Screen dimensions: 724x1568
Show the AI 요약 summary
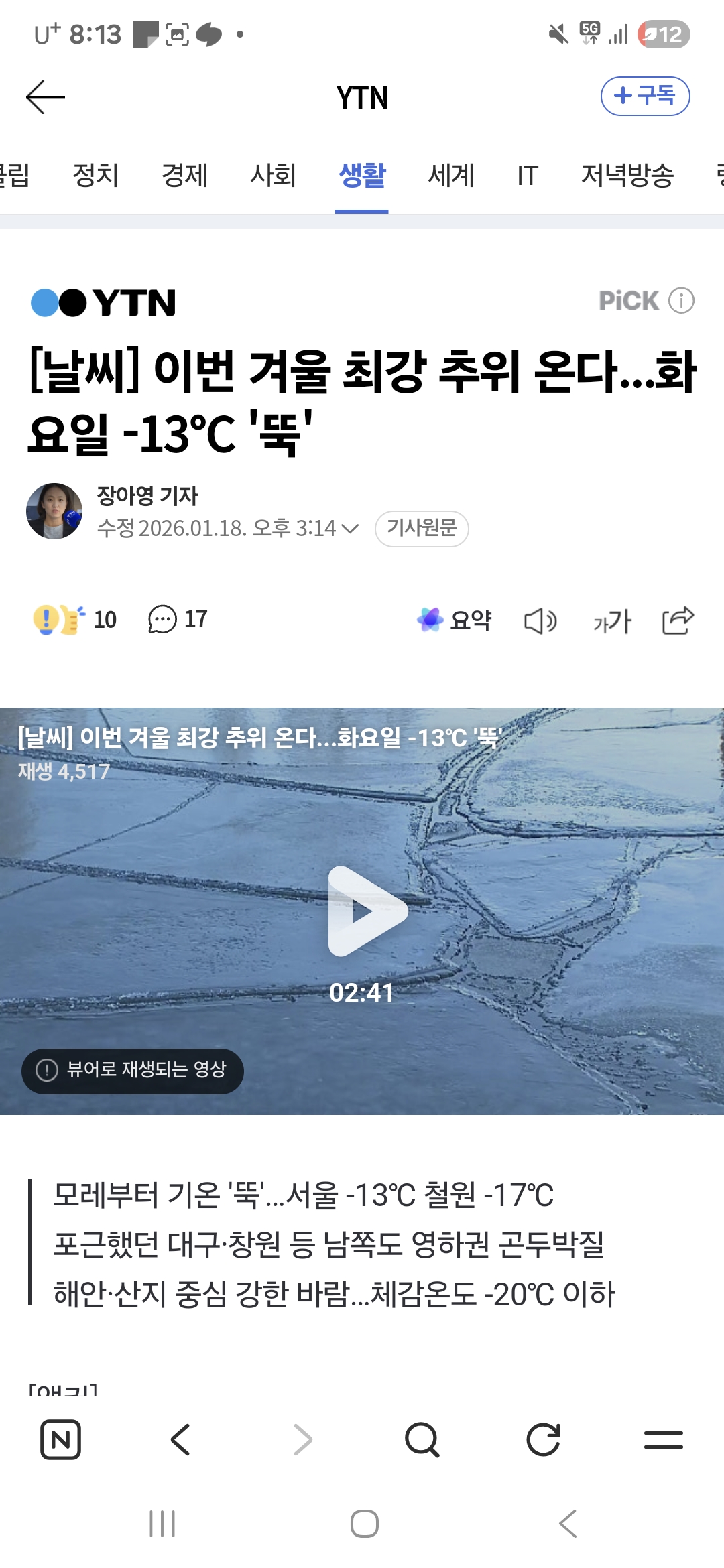pyautogui.click(x=454, y=620)
